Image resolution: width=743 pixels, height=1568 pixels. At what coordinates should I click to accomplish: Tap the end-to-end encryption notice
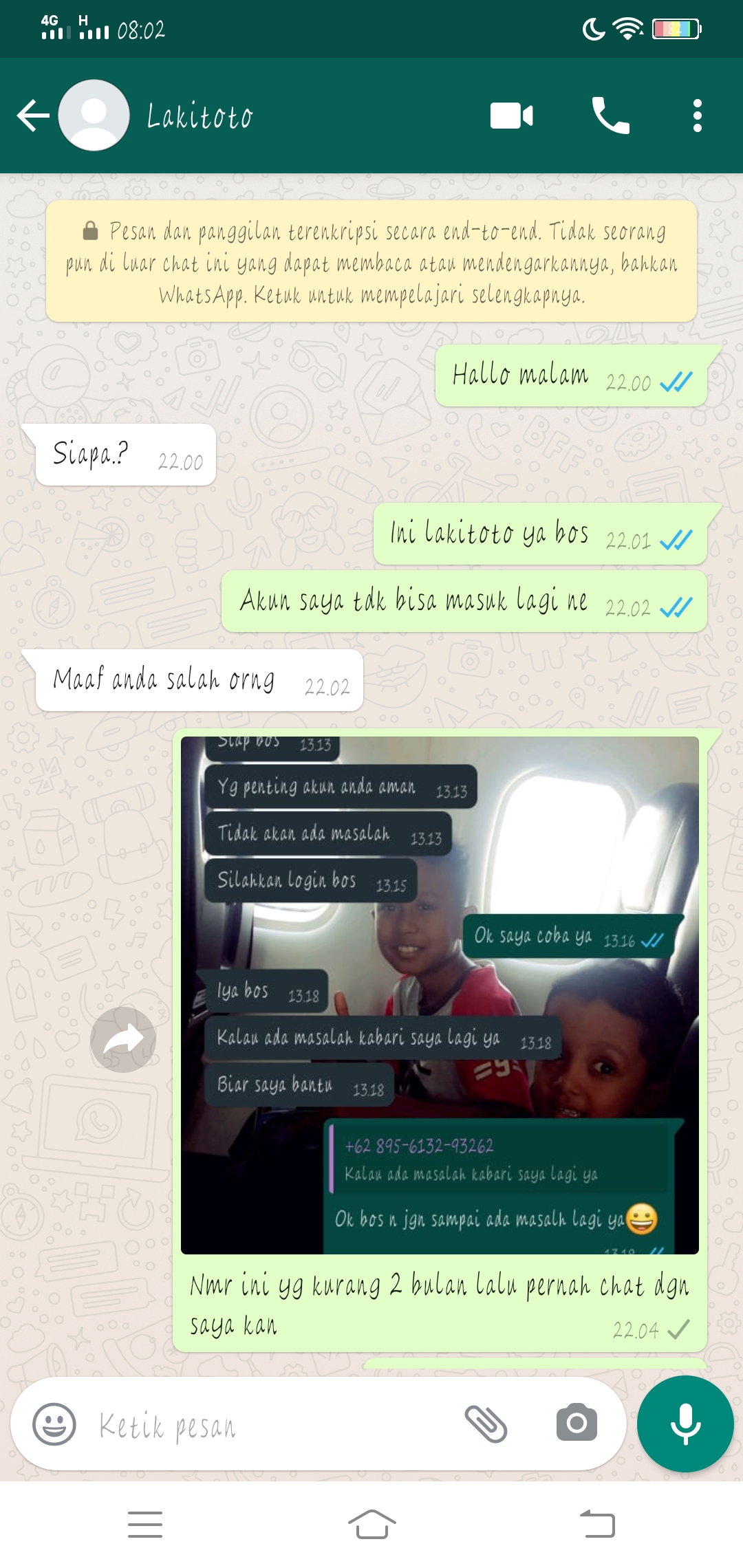(x=371, y=262)
